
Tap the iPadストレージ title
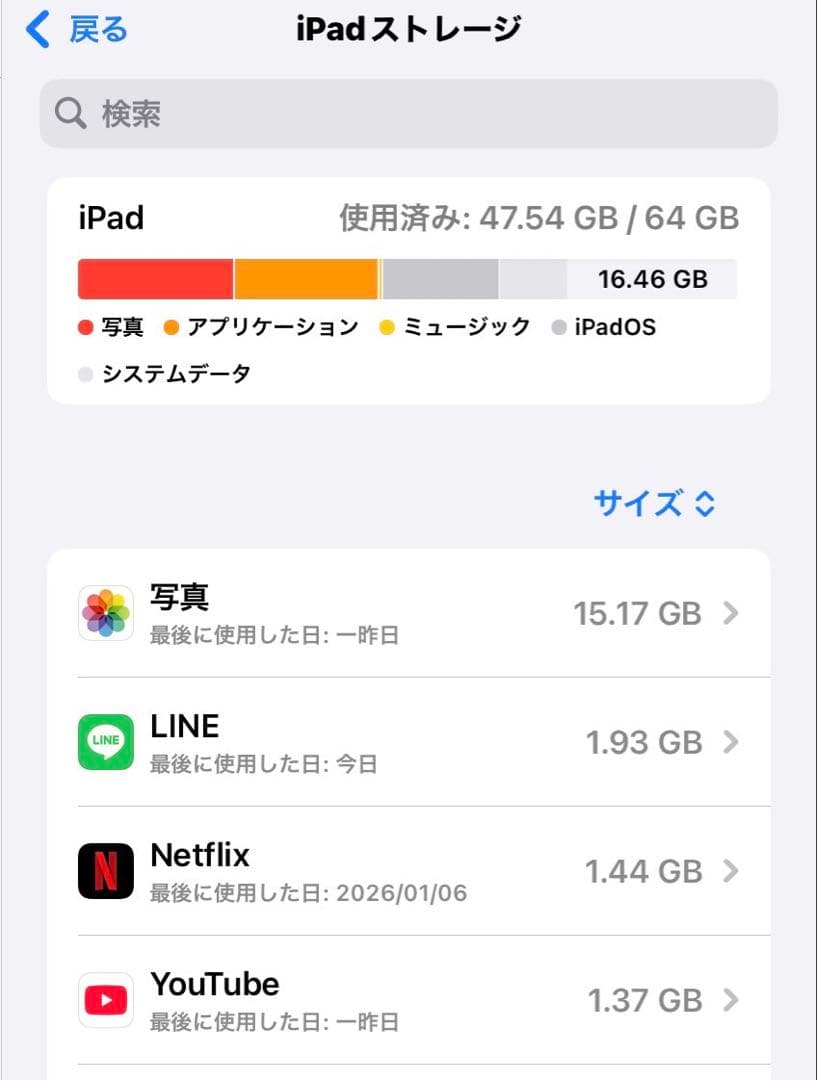[x=408, y=27]
